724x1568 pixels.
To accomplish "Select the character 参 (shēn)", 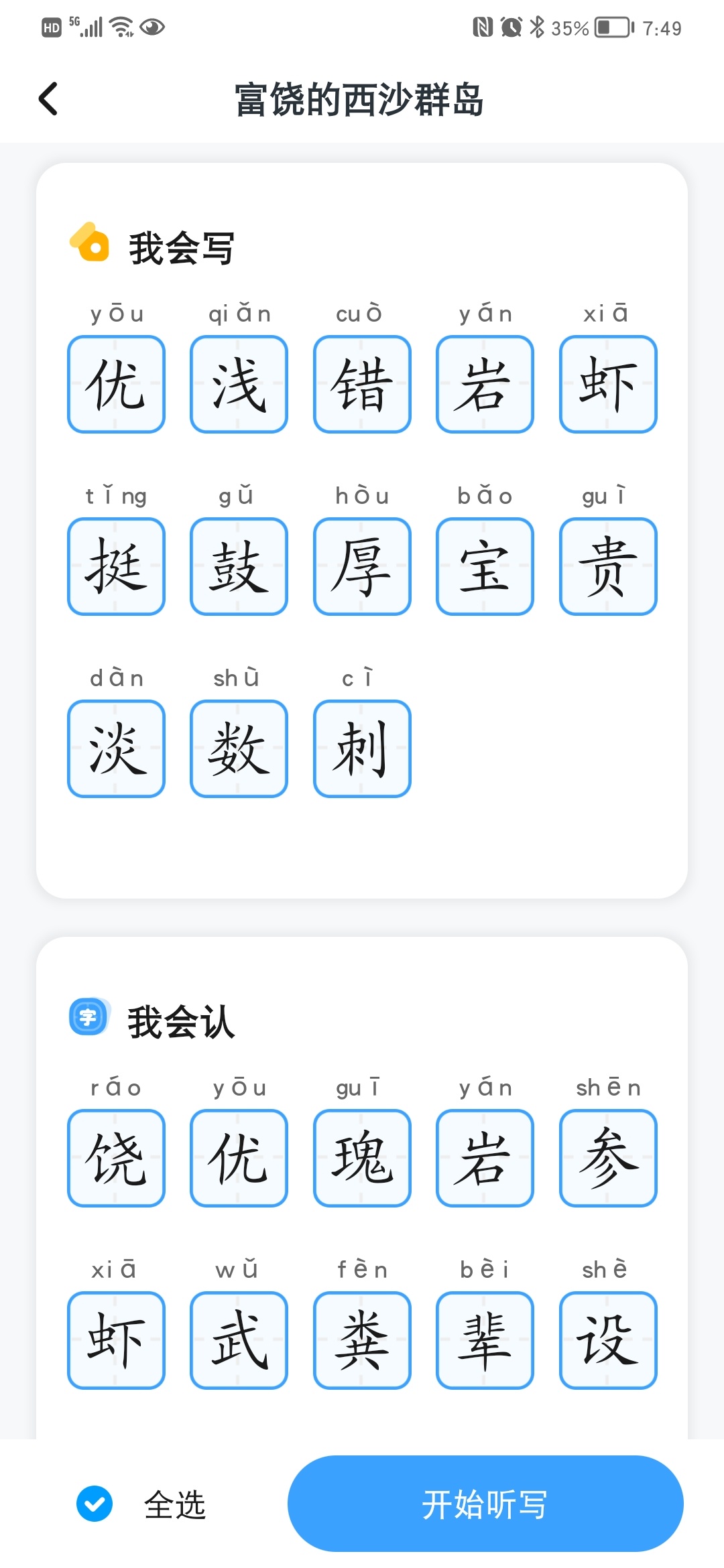I will coord(608,1158).
